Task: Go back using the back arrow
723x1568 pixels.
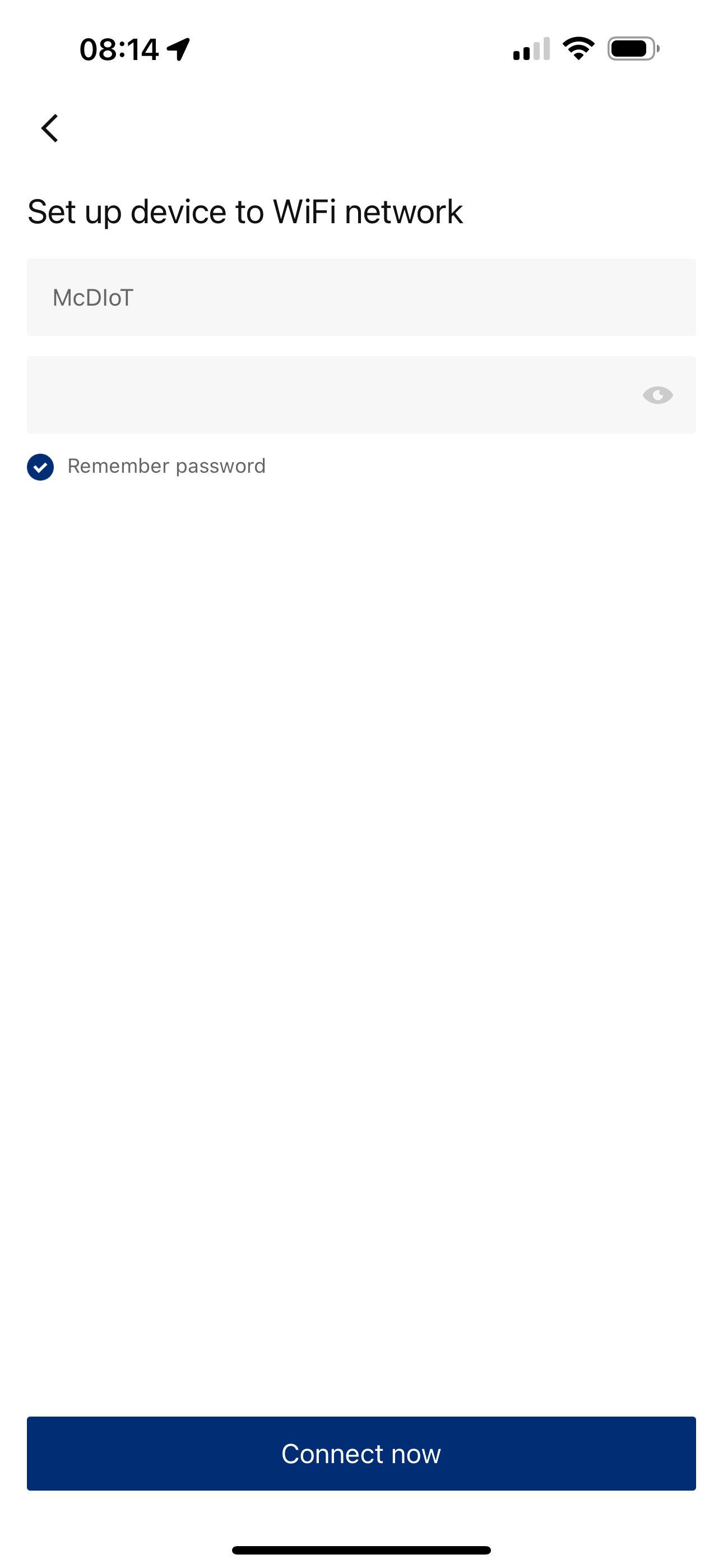Action: (50, 128)
